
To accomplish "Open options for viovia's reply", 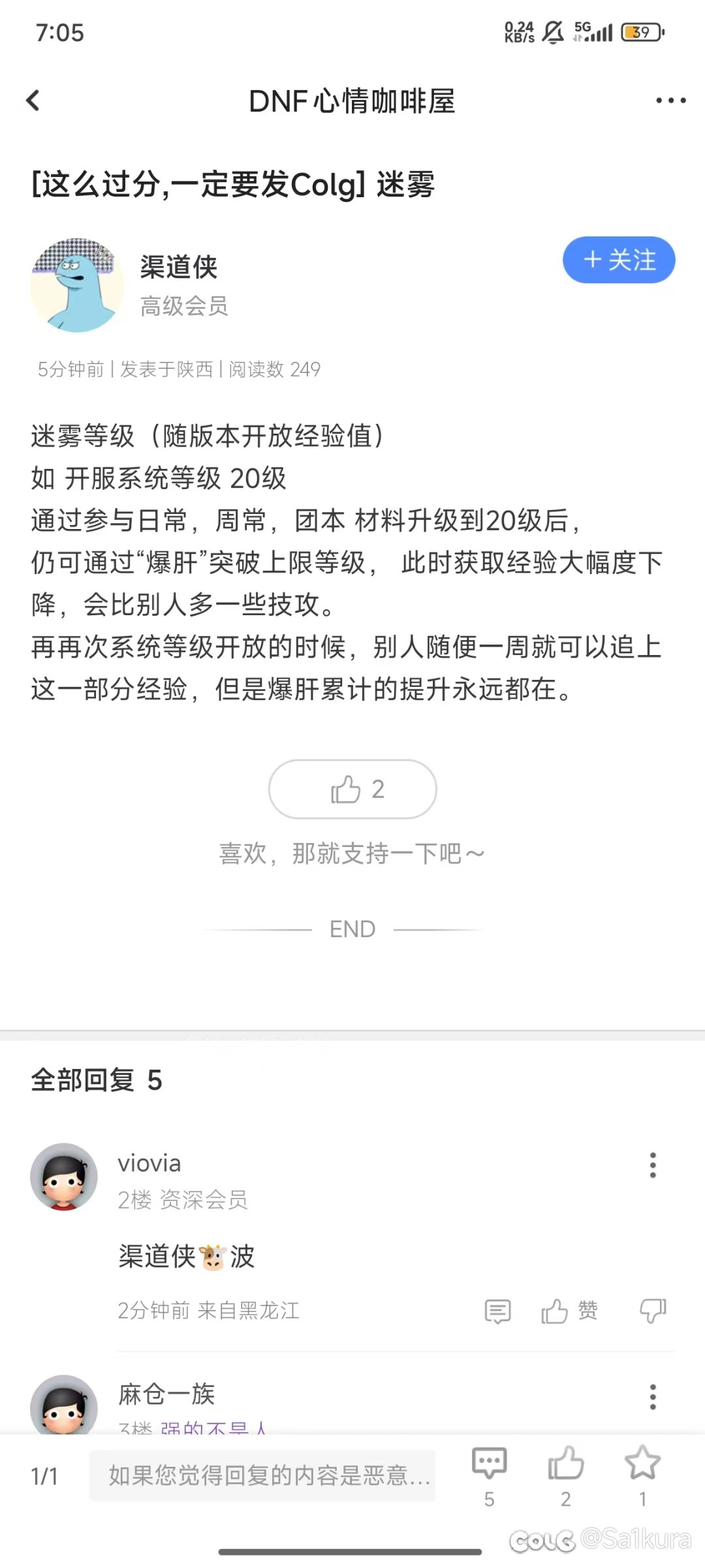I will coord(652,1165).
